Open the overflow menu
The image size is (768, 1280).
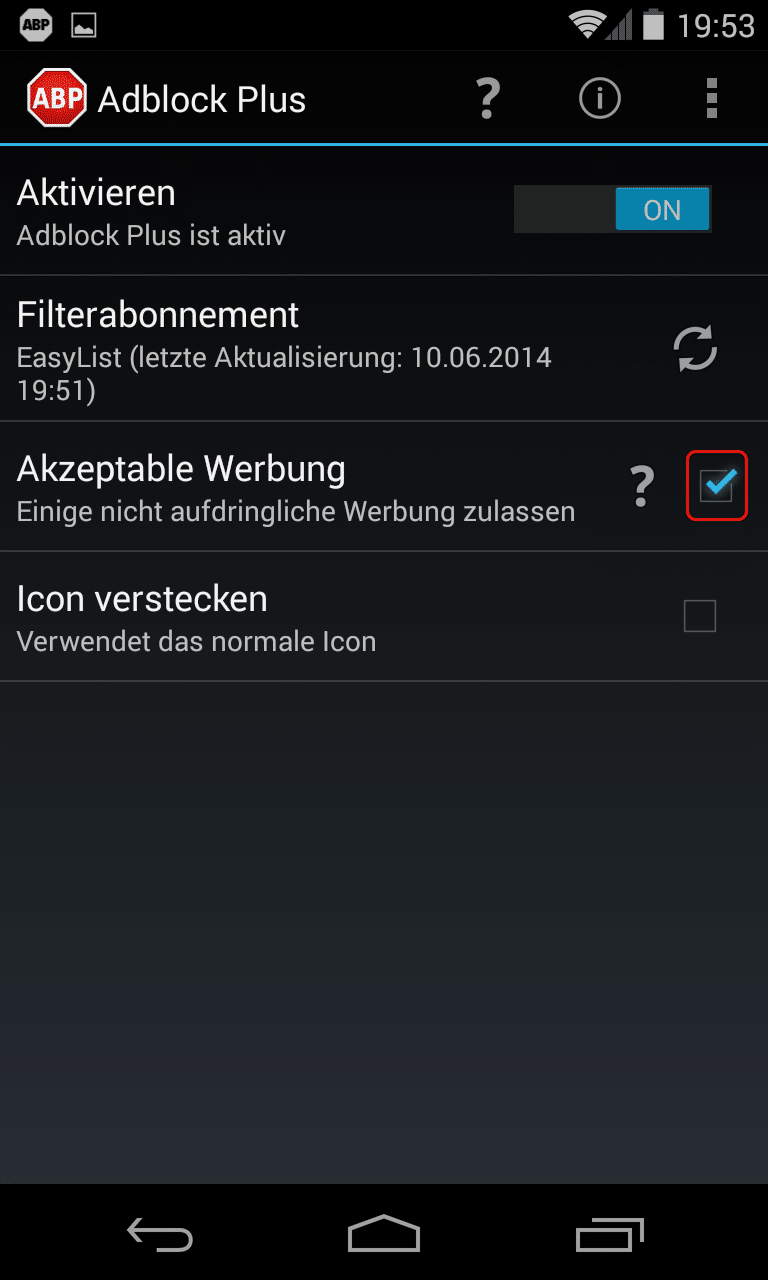pos(712,99)
